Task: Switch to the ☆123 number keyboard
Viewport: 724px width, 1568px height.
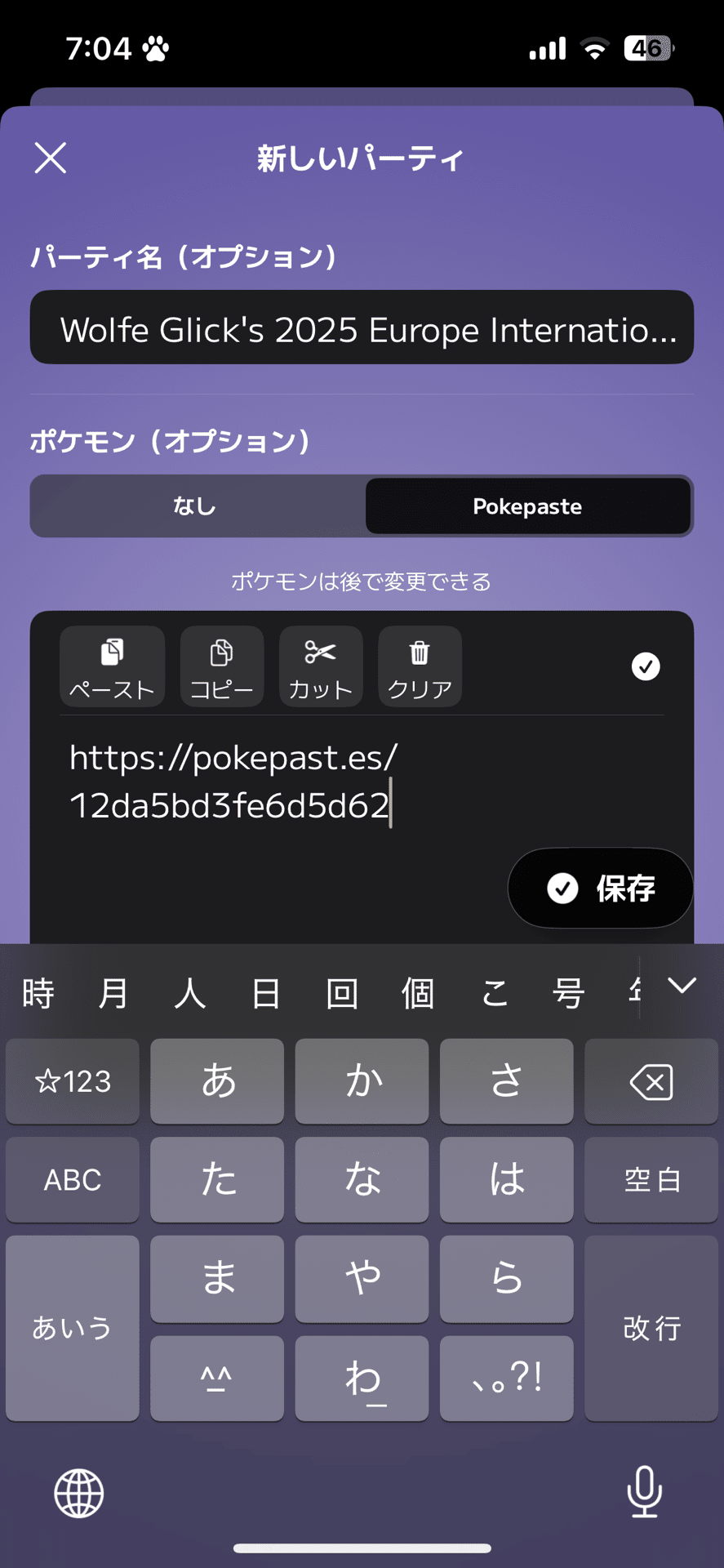Action: point(72,1081)
